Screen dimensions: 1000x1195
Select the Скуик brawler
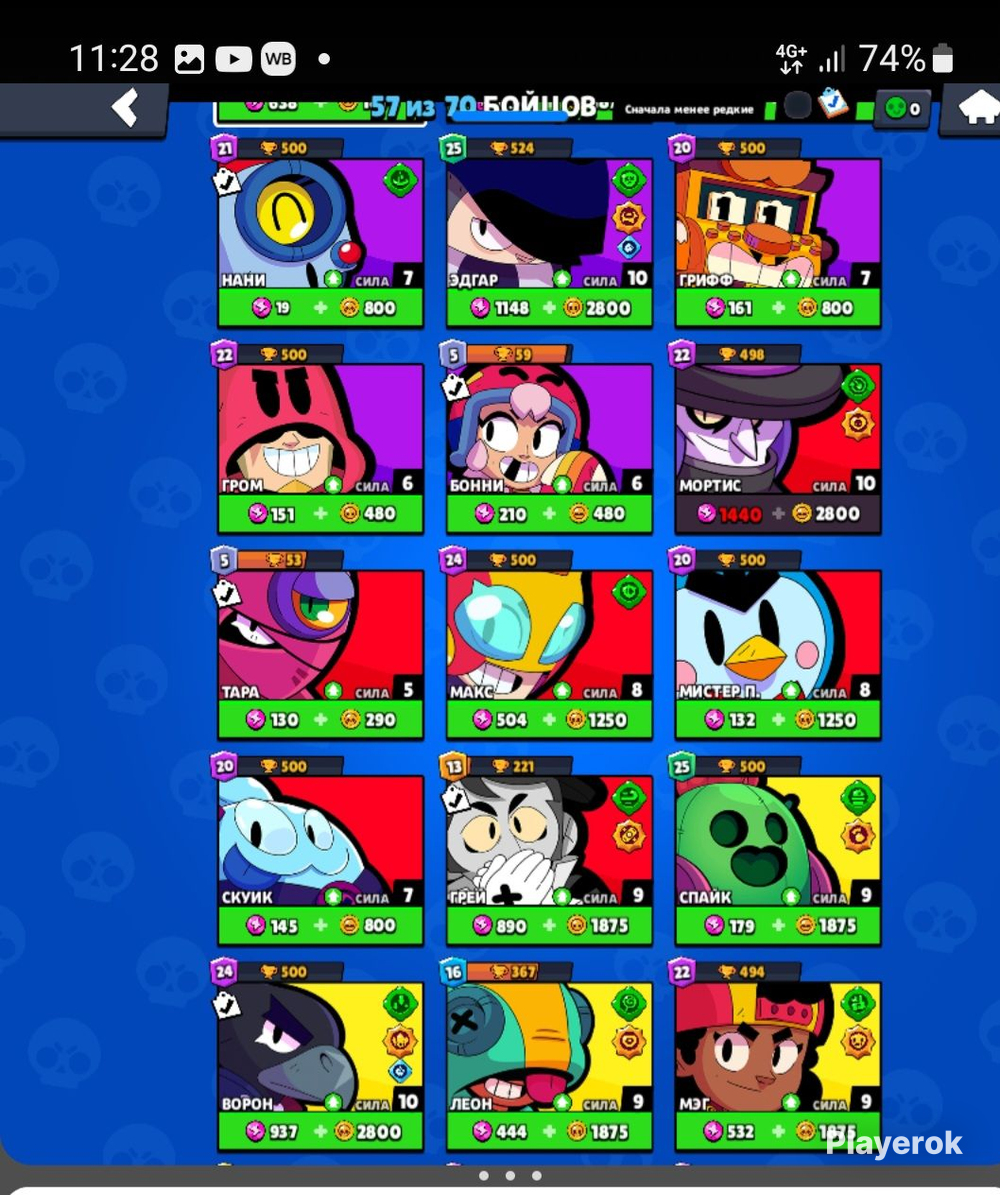click(x=320, y=850)
